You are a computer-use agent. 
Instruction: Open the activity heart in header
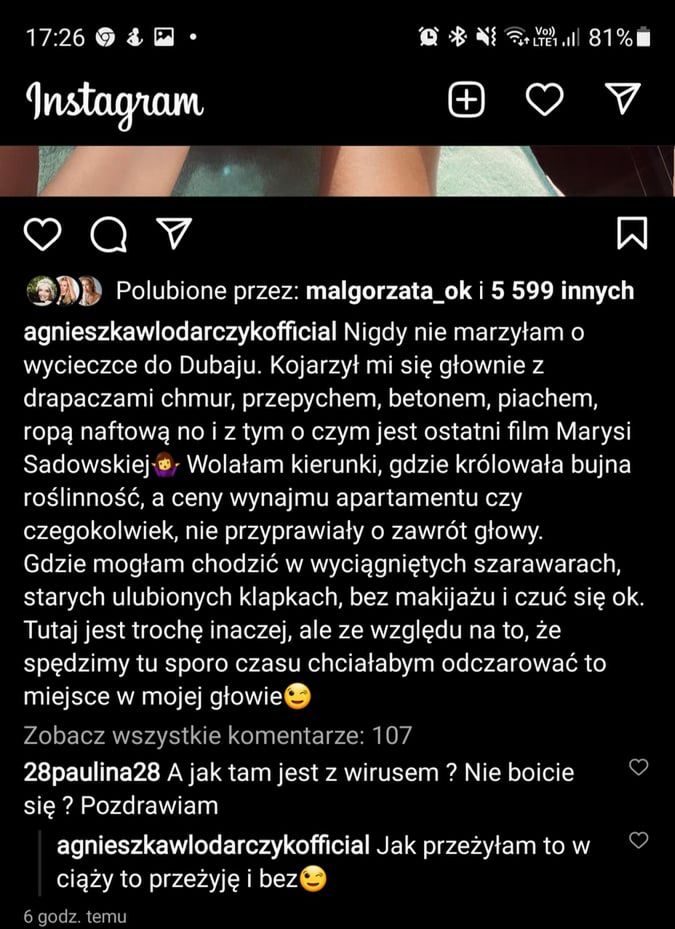click(x=545, y=99)
